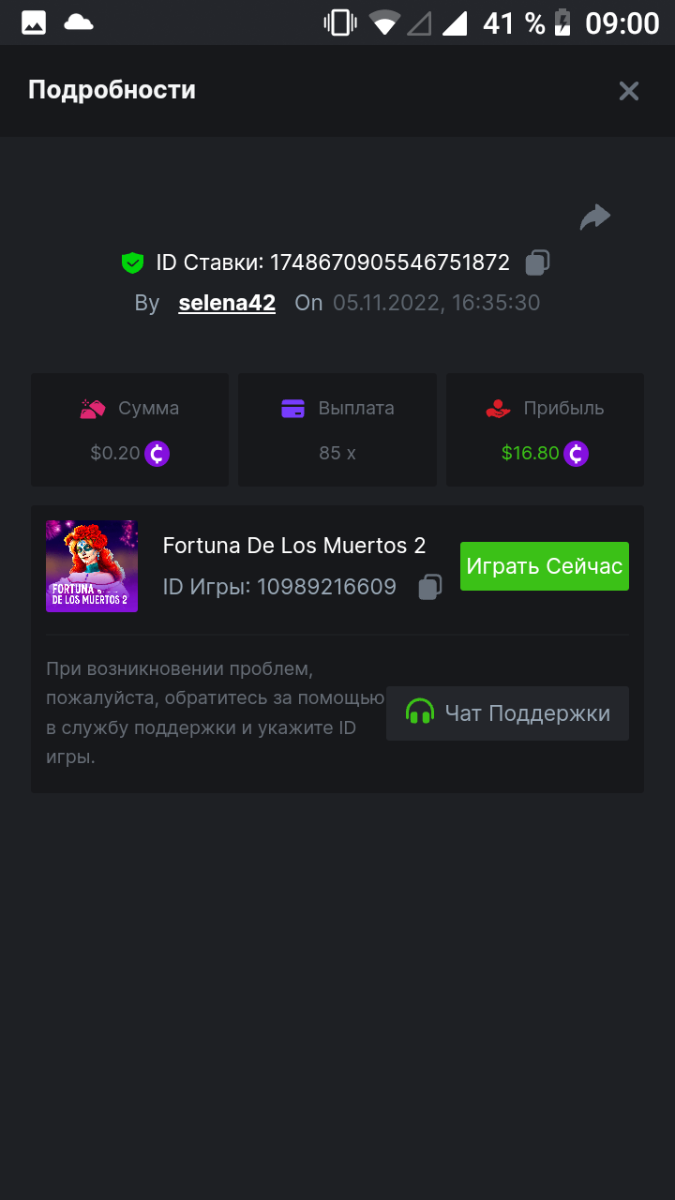
Task: Copy the bet ID (ID Ставки)
Action: tap(537, 263)
